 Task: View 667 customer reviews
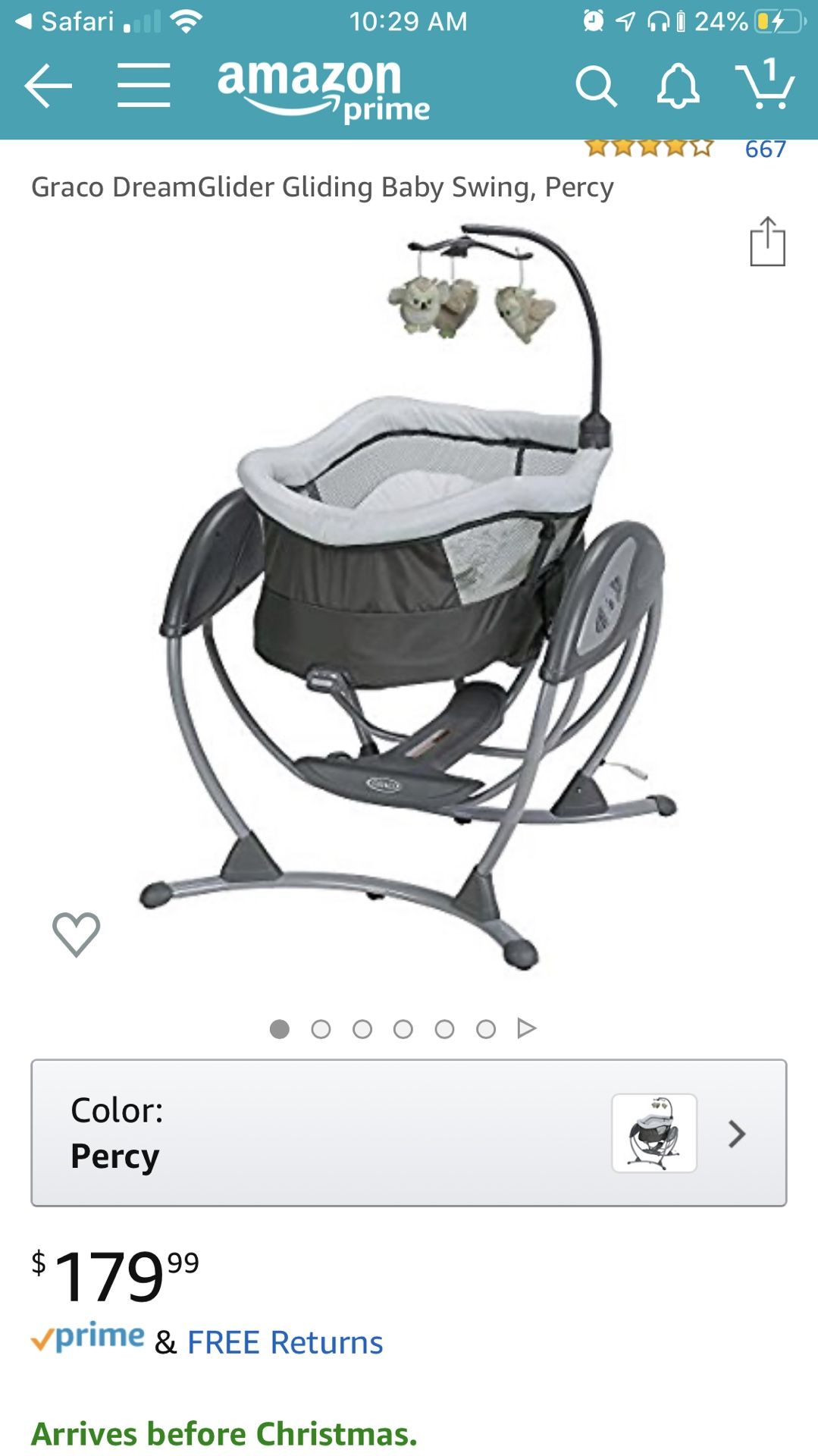(x=765, y=146)
